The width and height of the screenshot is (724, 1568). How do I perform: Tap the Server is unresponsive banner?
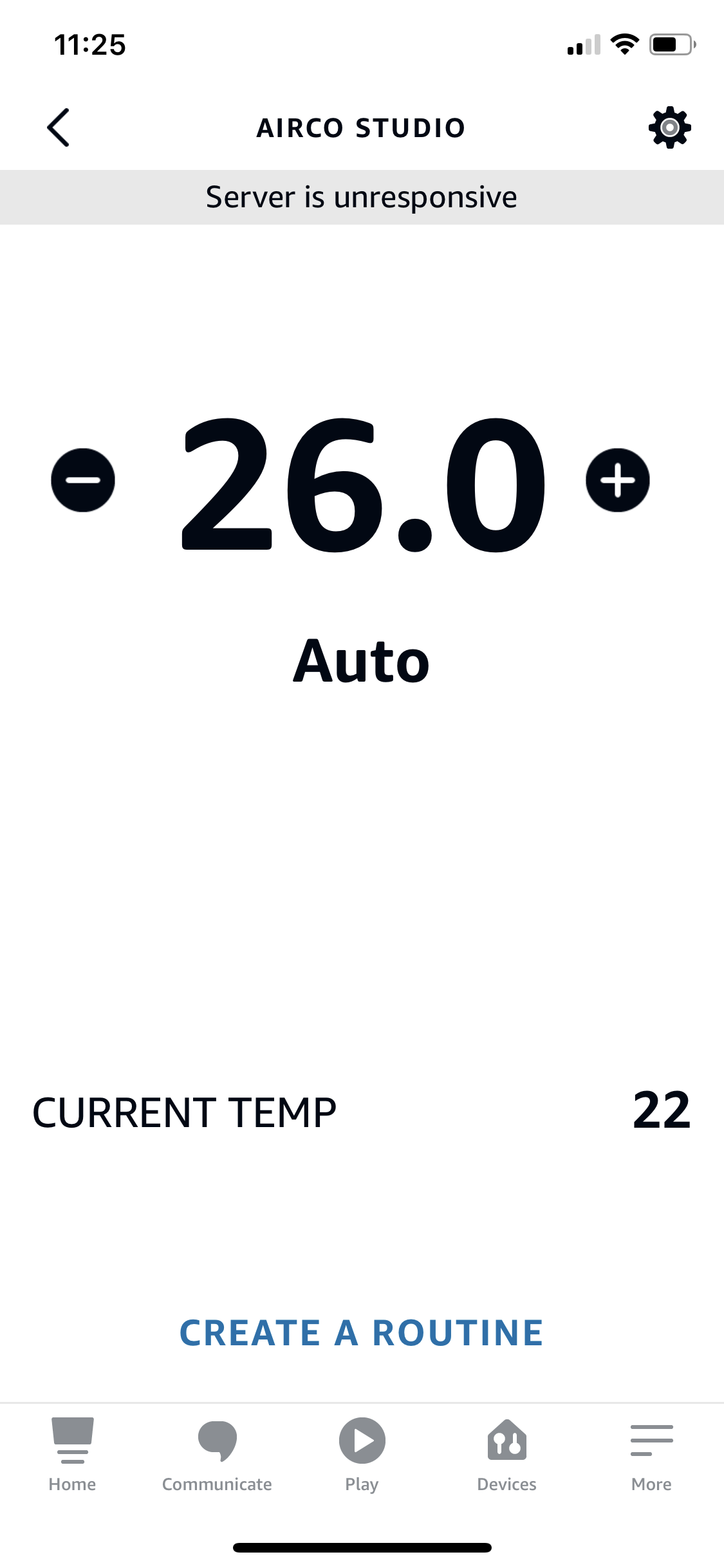click(x=362, y=196)
